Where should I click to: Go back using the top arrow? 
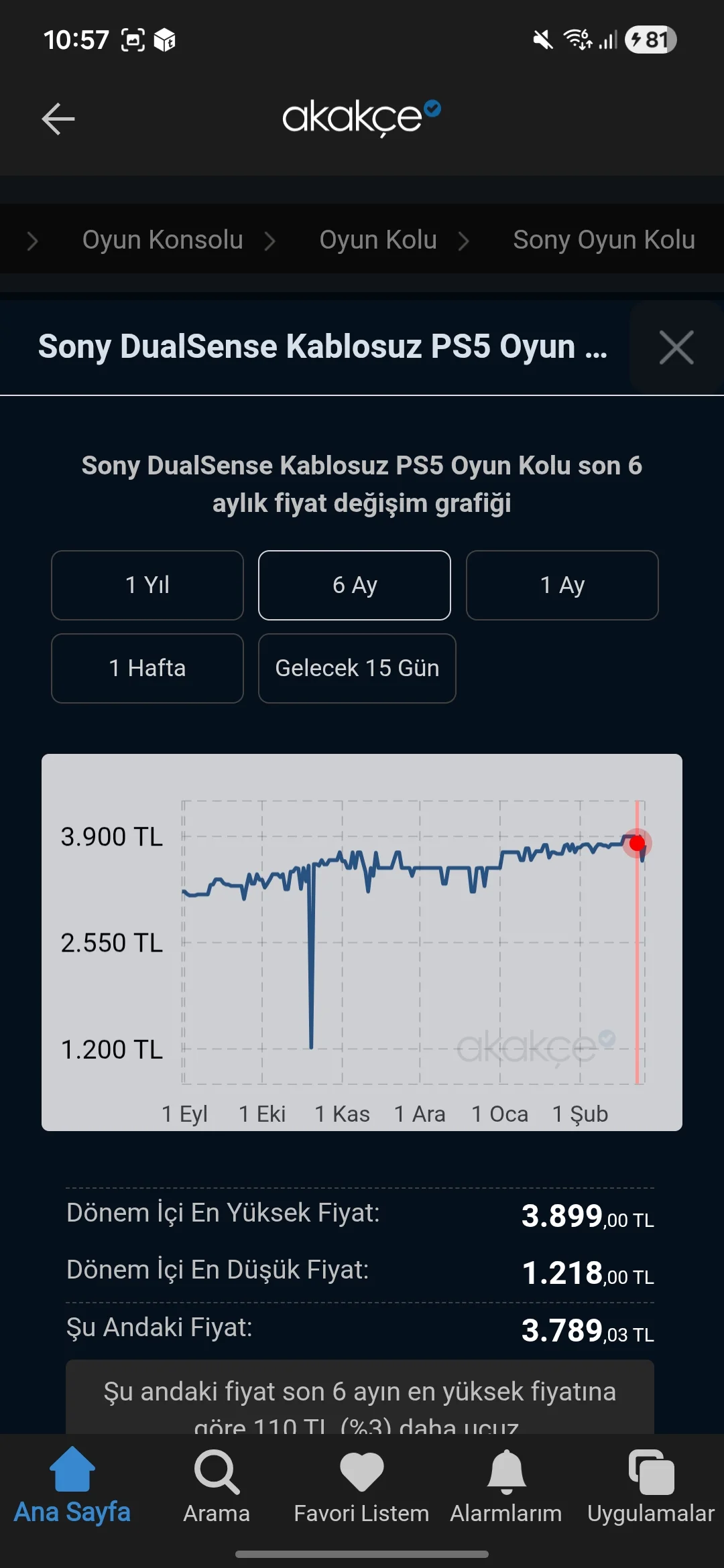pos(58,119)
